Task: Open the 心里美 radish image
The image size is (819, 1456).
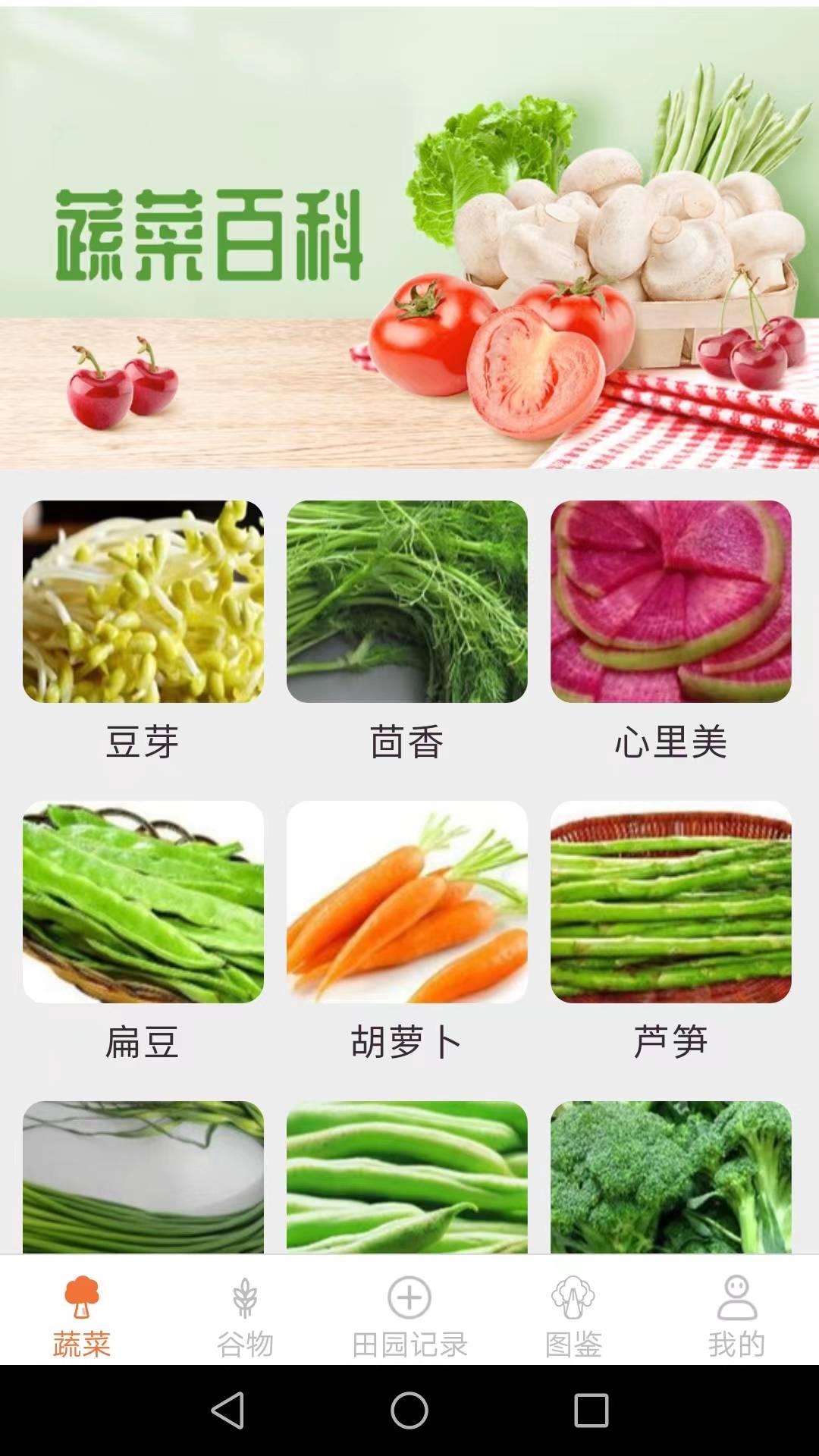Action: [x=671, y=604]
